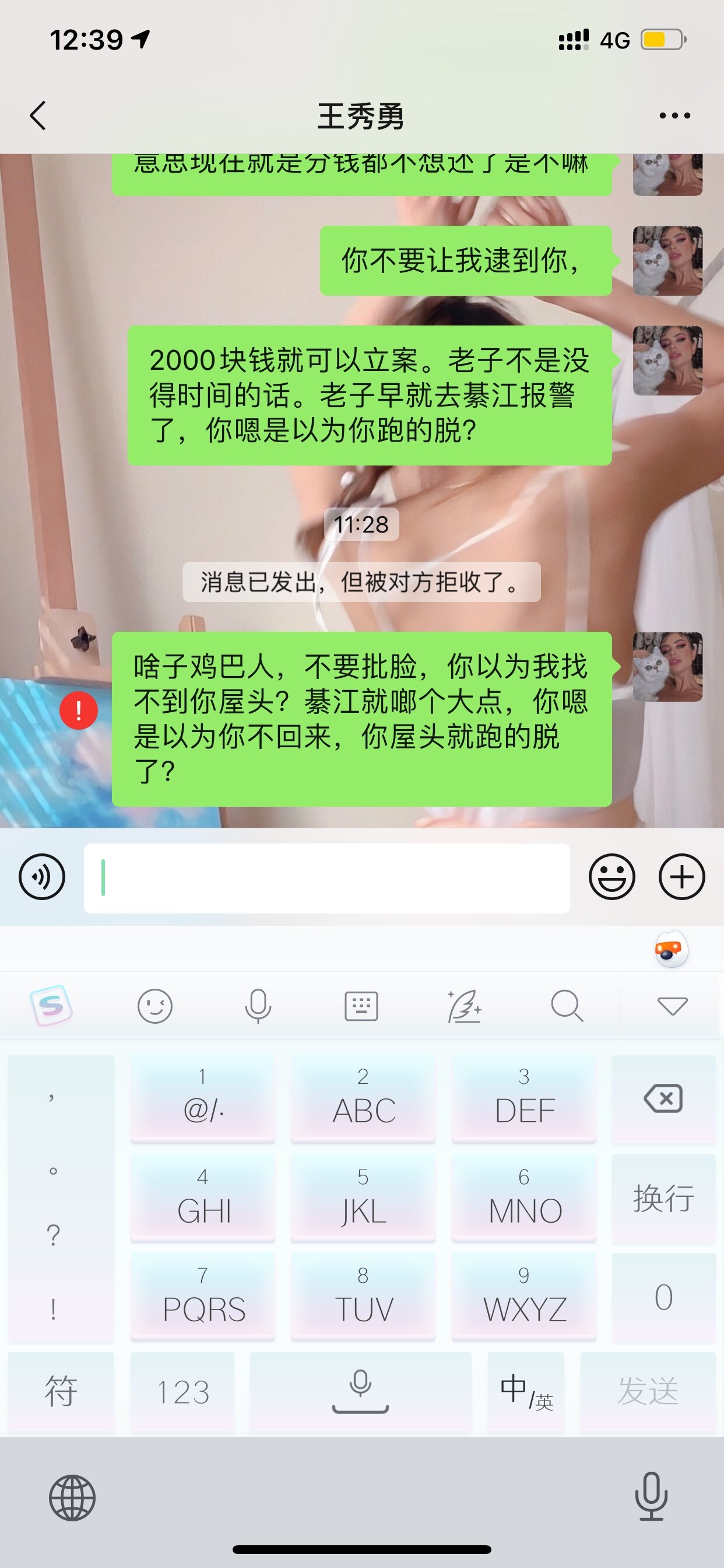Viewport: 724px width, 1568px height.
Task: Go back from the 王秀勇 chat
Action: click(x=38, y=115)
